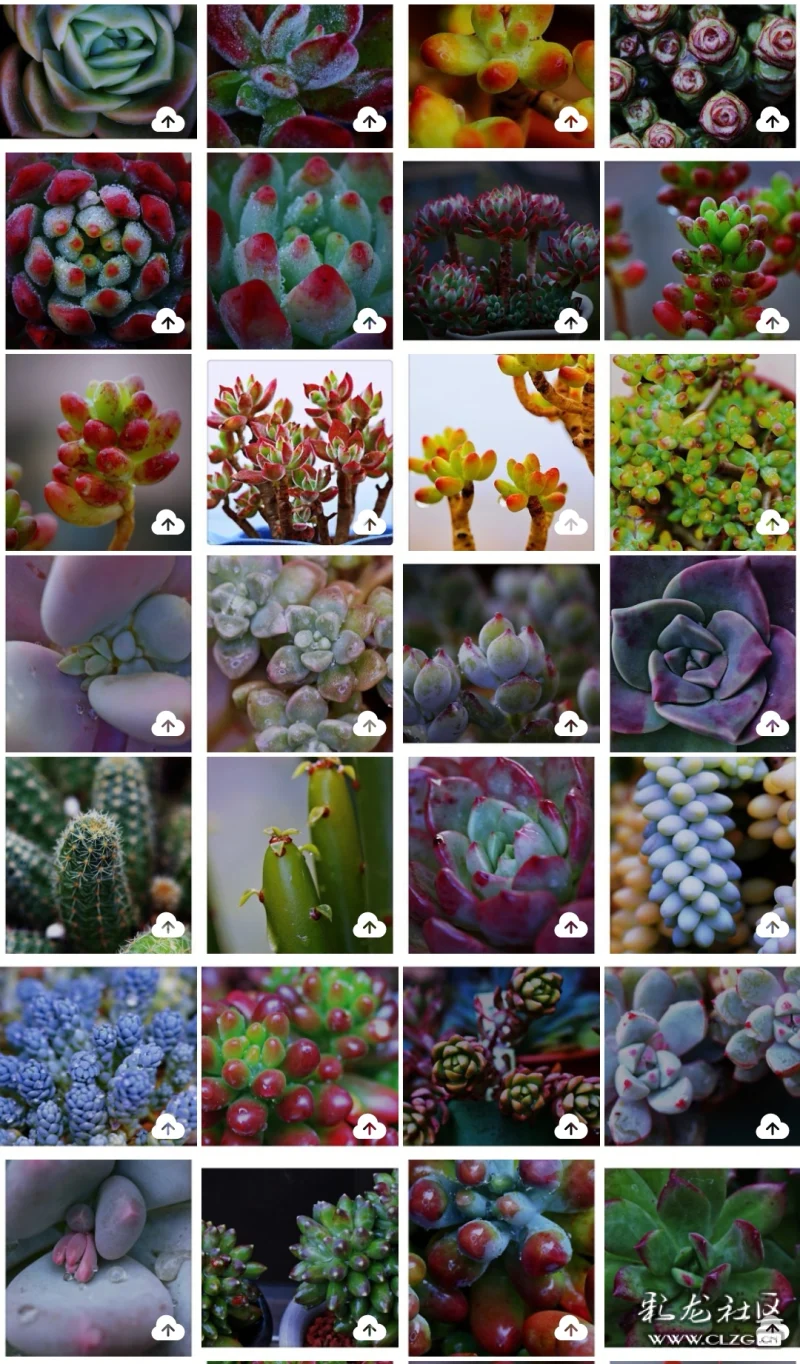The width and height of the screenshot is (800, 1364).
Task: Upload the pale green rosette photo to cloud
Action: pos(168,121)
